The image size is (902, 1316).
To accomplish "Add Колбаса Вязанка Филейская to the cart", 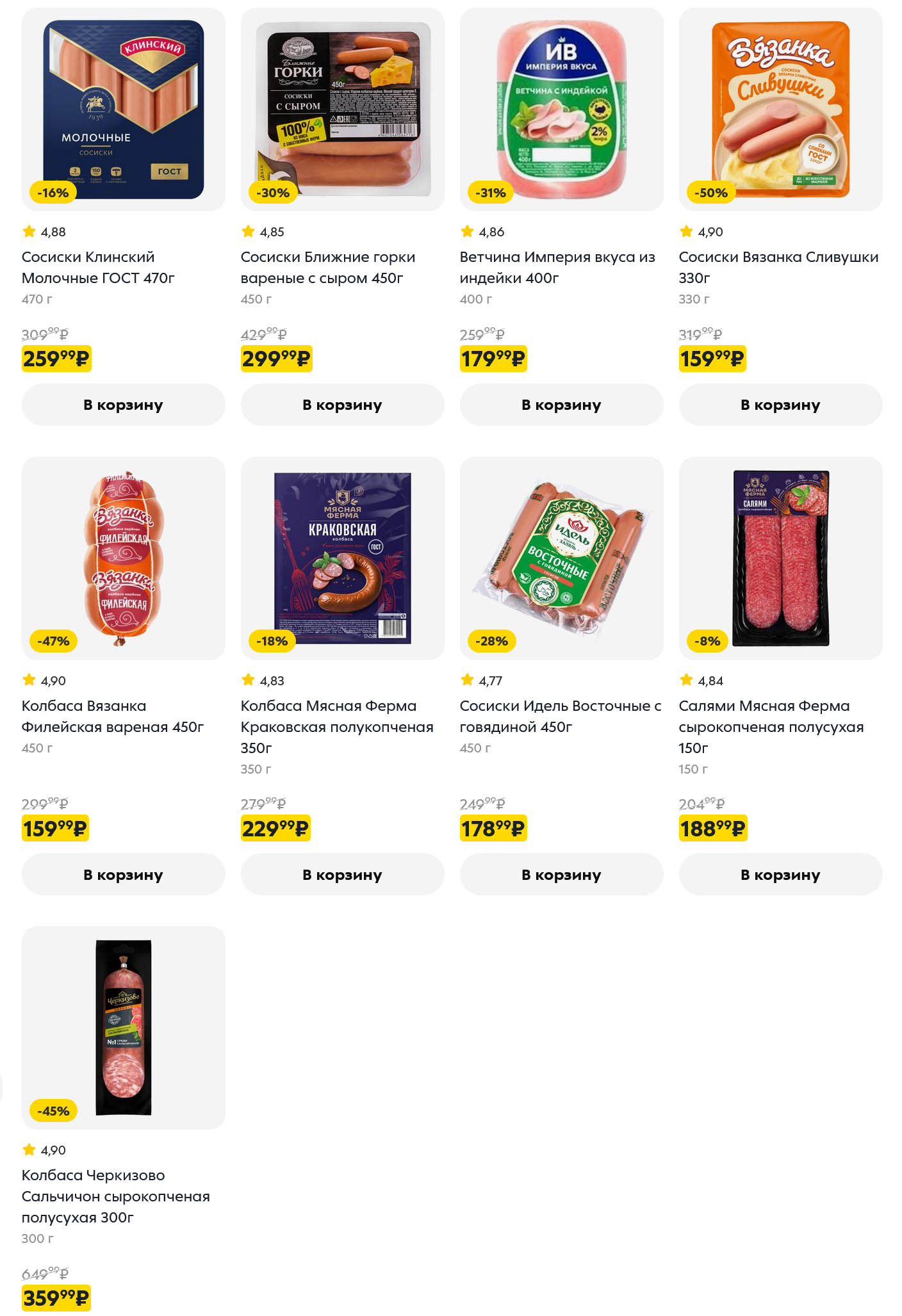I will (x=123, y=874).
